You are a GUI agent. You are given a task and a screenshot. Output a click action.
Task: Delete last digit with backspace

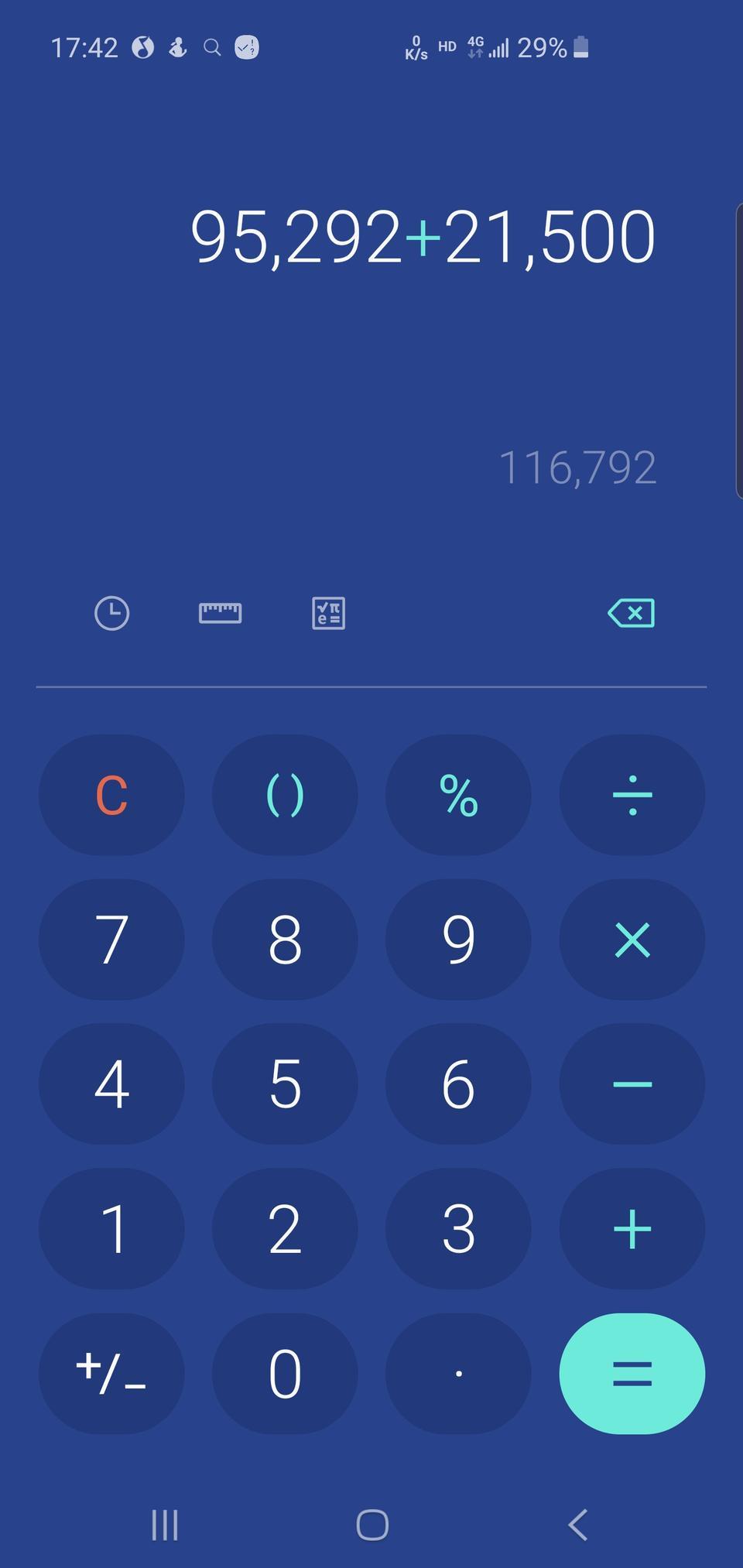click(632, 613)
